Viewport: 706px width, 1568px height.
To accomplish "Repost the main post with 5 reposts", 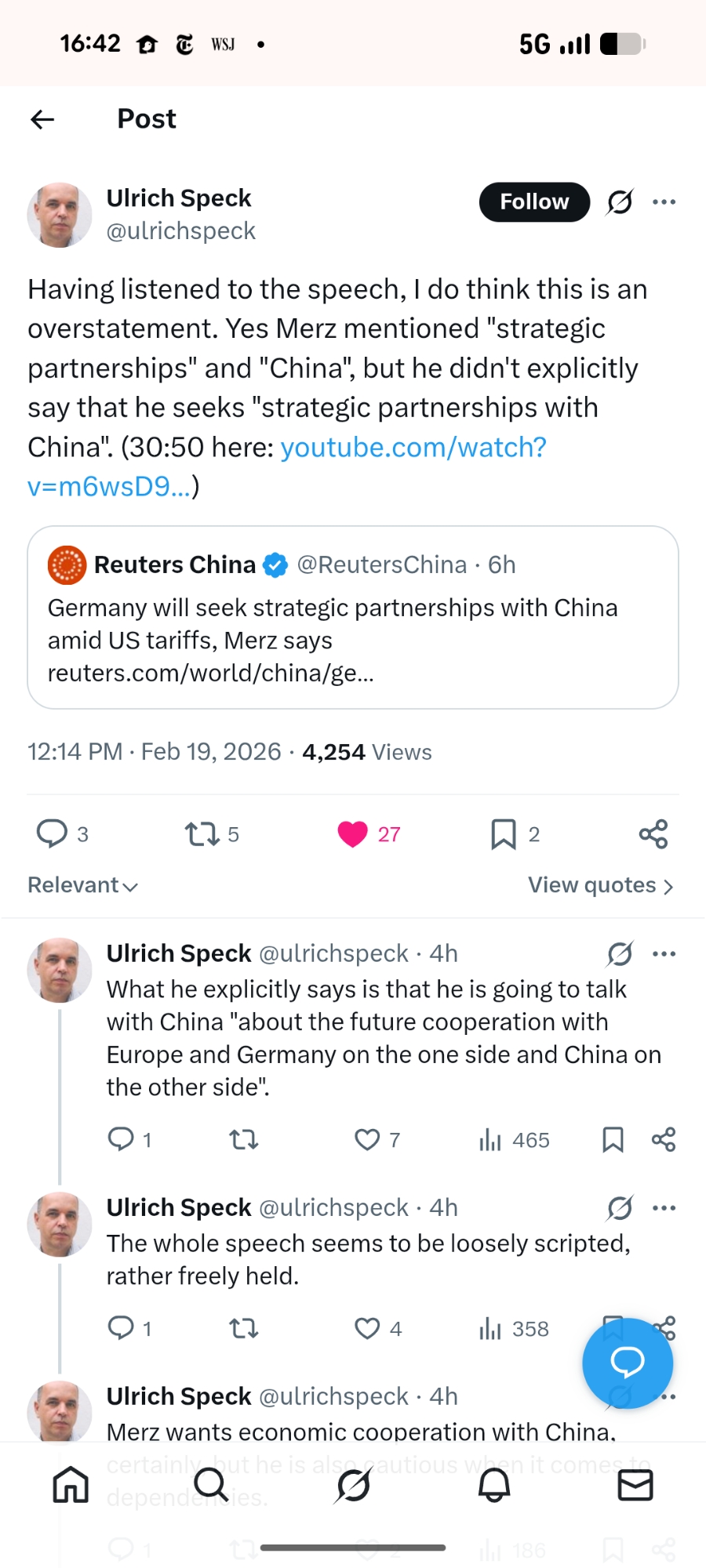I will click(x=202, y=834).
